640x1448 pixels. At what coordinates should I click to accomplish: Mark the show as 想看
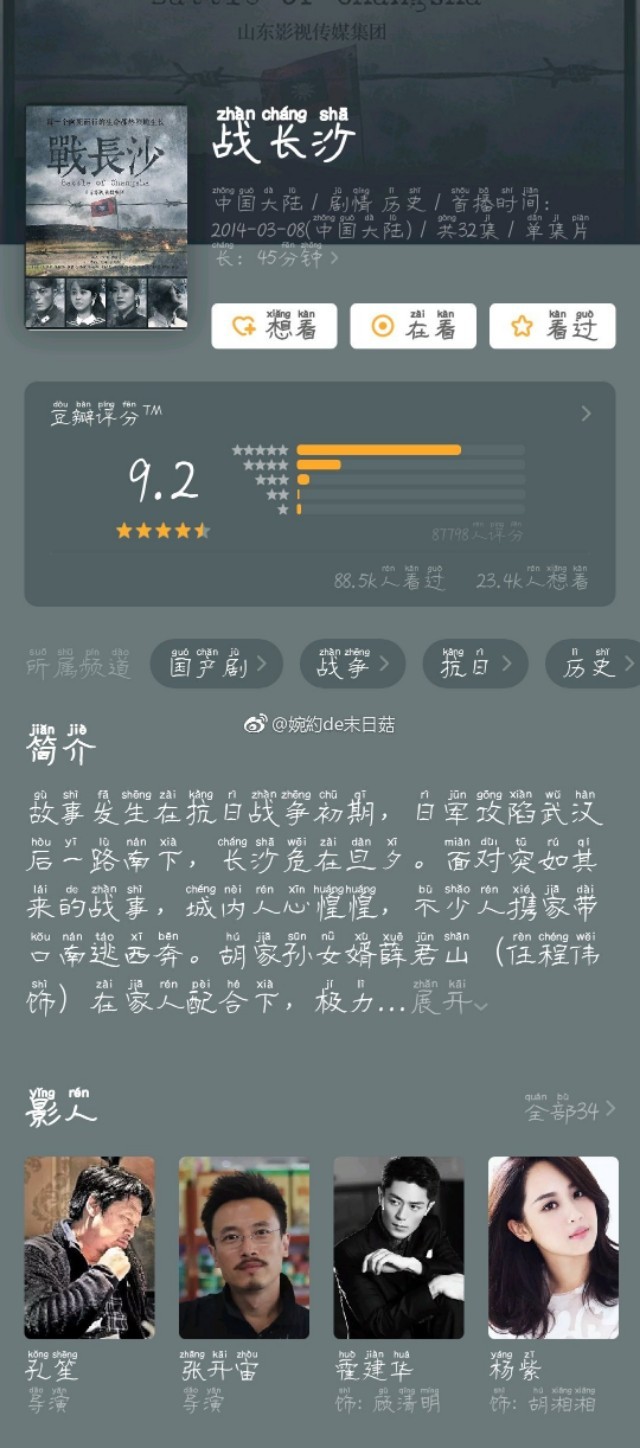[x=274, y=326]
